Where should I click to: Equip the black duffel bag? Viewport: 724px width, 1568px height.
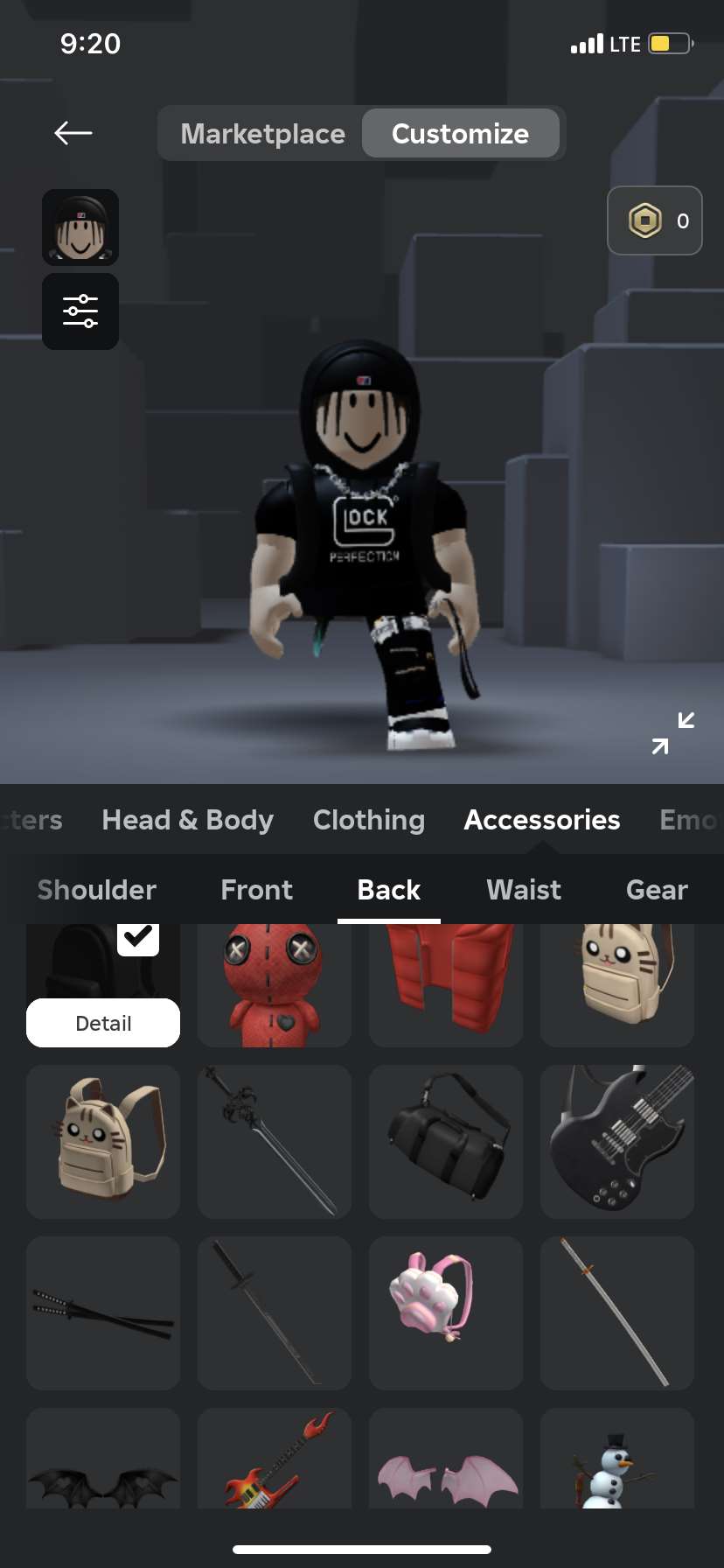click(x=446, y=1142)
